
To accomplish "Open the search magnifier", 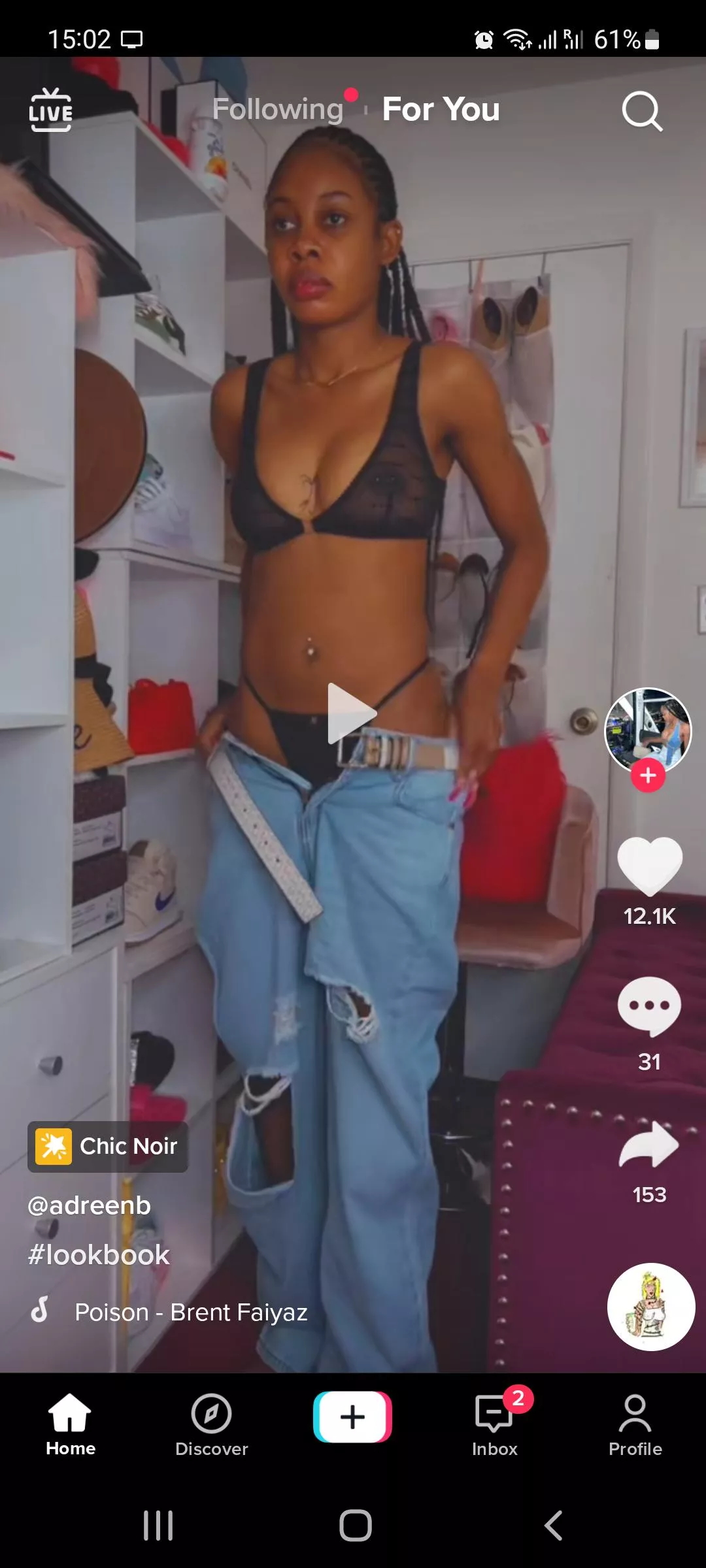I will [x=642, y=111].
